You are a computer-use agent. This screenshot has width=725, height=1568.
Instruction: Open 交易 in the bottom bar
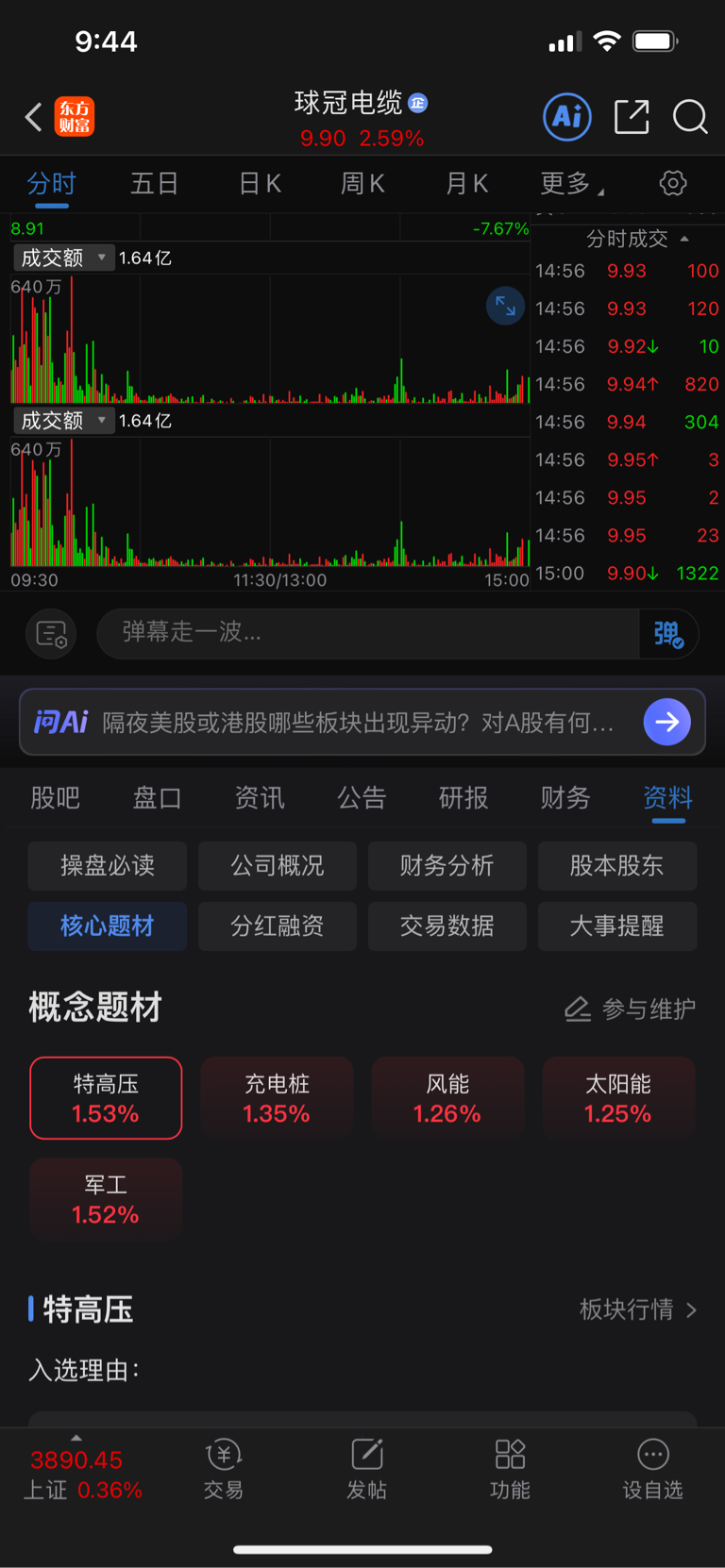(x=224, y=1469)
